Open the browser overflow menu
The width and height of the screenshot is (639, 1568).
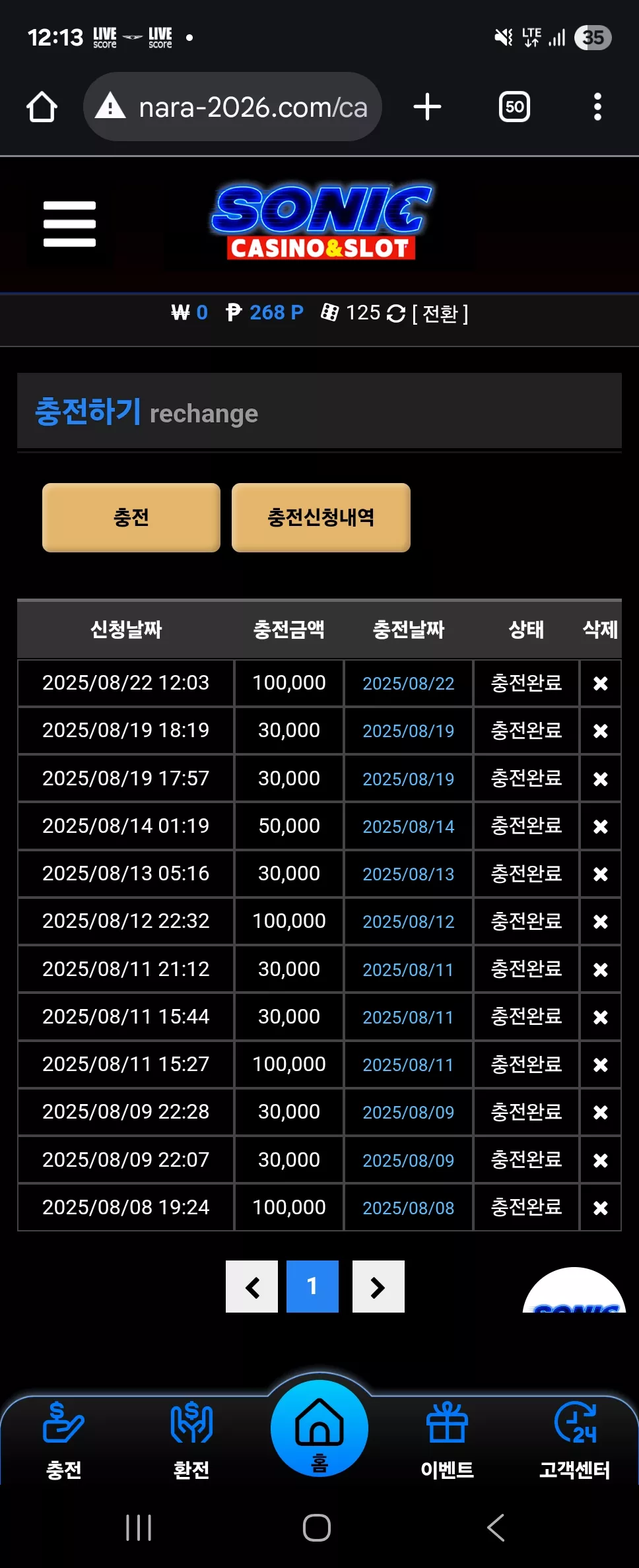pos(597,107)
